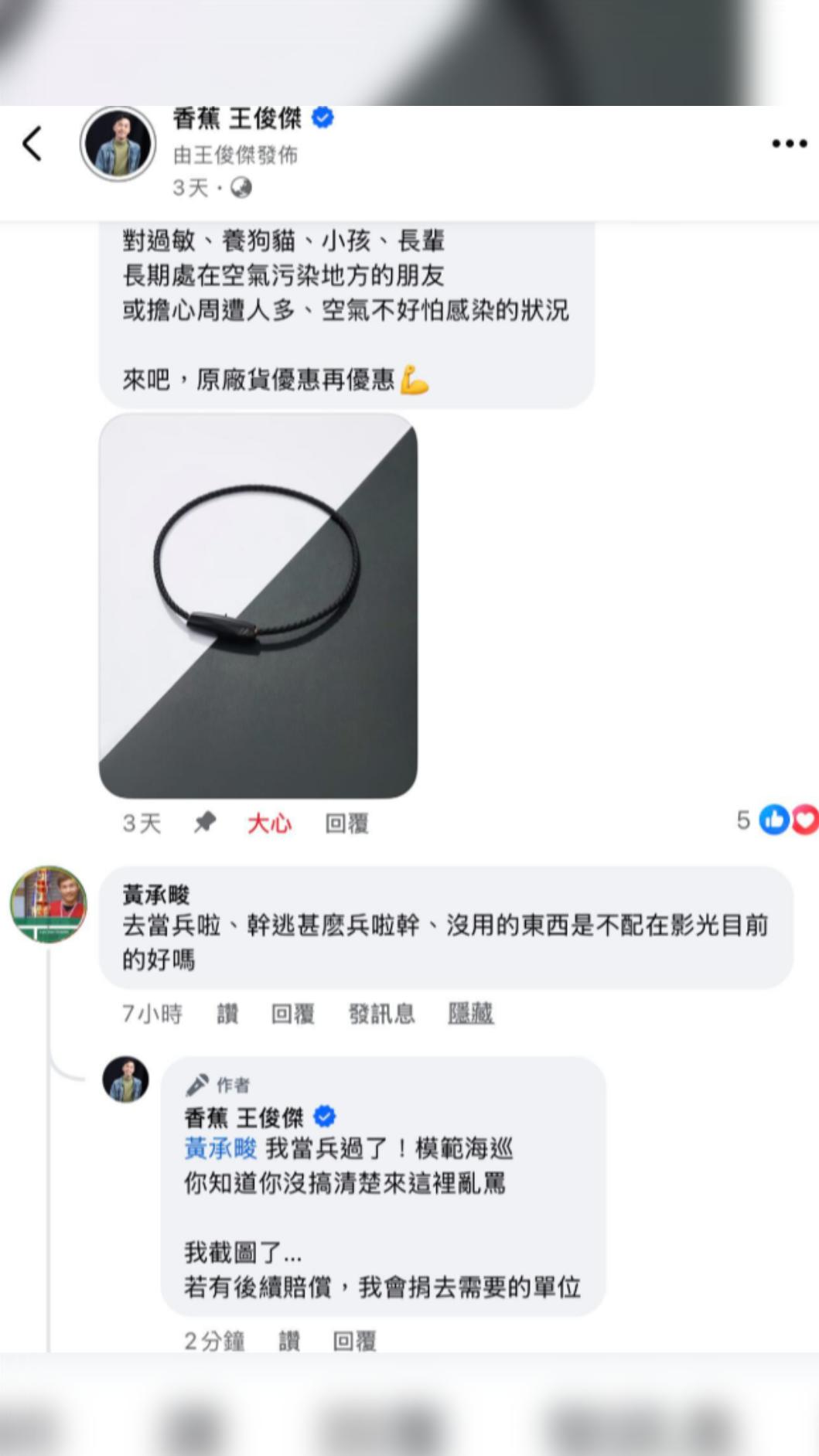This screenshot has width=819, height=1456.
Task: Click 王俊傑's profile picture in the header
Action: 120,143
